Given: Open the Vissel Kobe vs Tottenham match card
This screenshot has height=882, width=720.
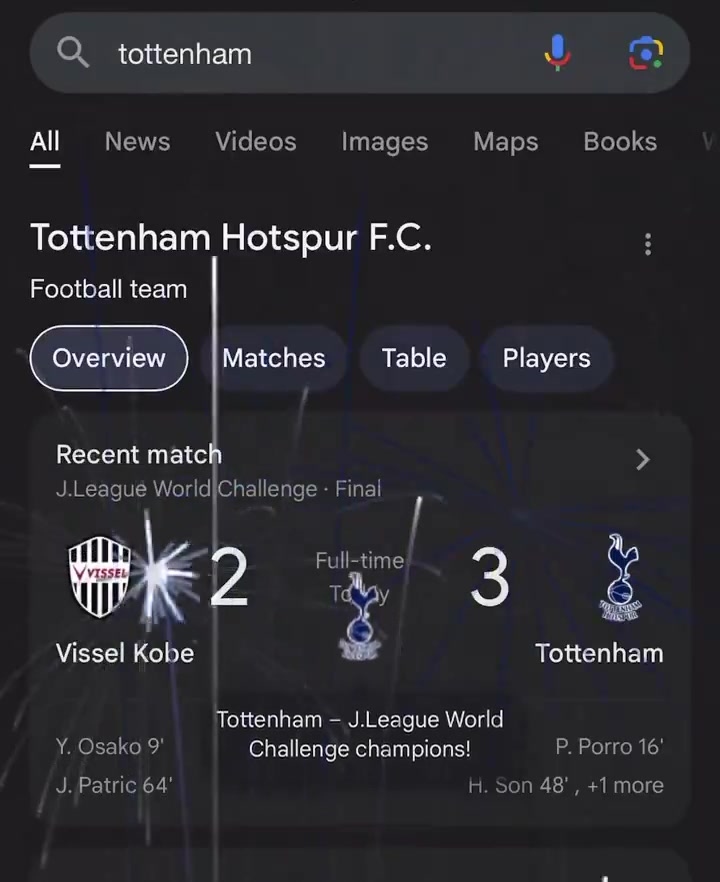Looking at the screenshot, I should (x=360, y=620).
